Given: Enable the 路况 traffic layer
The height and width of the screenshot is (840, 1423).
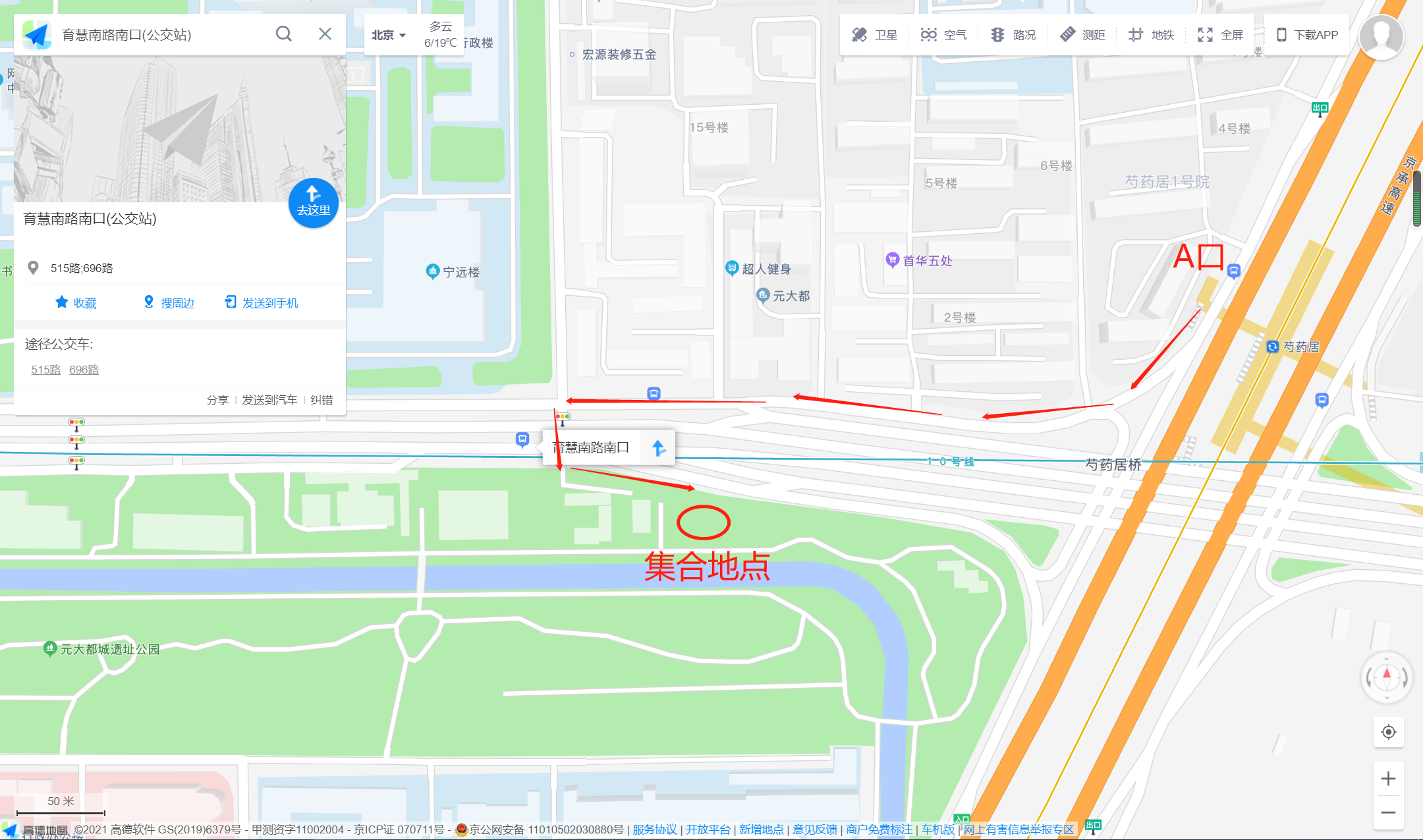Looking at the screenshot, I should (x=1013, y=35).
